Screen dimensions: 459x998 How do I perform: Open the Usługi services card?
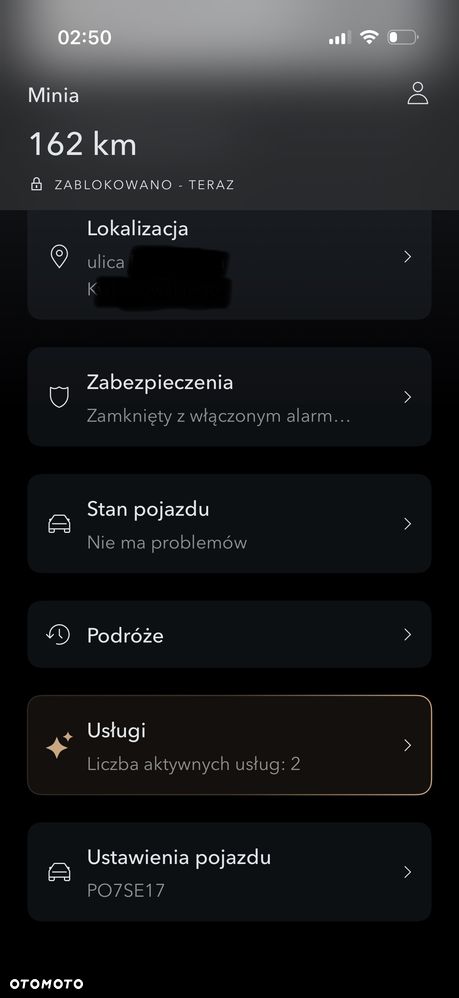tap(229, 745)
